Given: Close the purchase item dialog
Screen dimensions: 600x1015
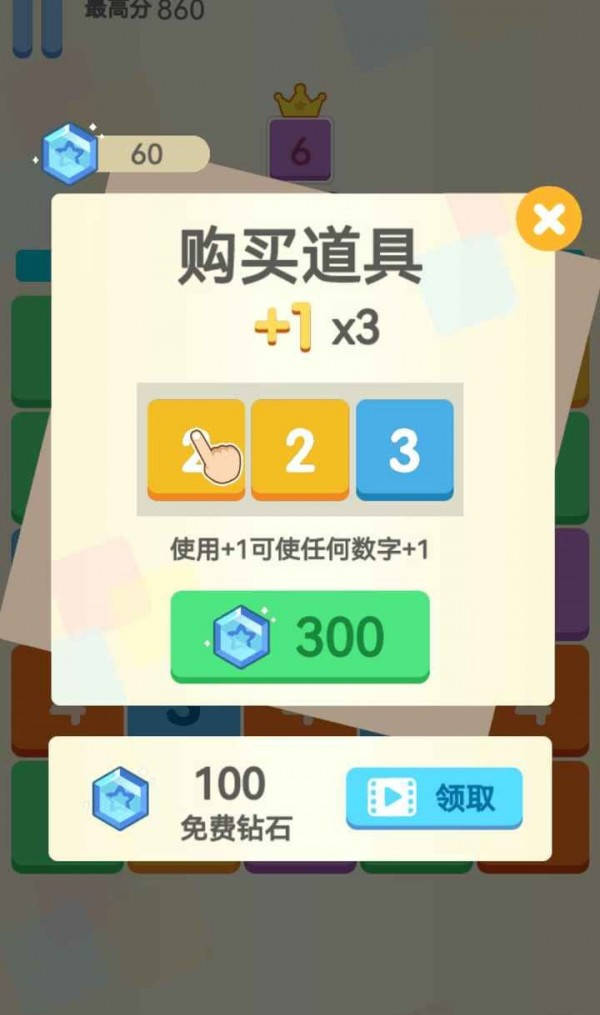Looking at the screenshot, I should [549, 219].
